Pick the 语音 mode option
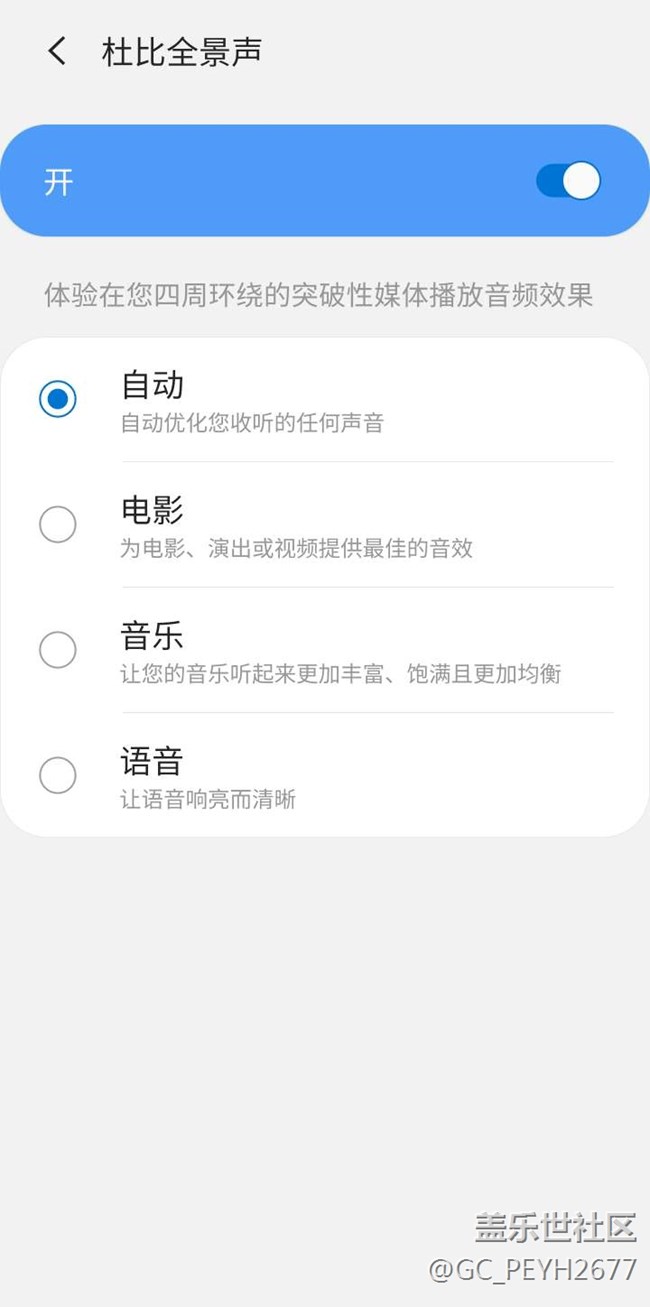This screenshot has width=650, height=1307. point(58,775)
